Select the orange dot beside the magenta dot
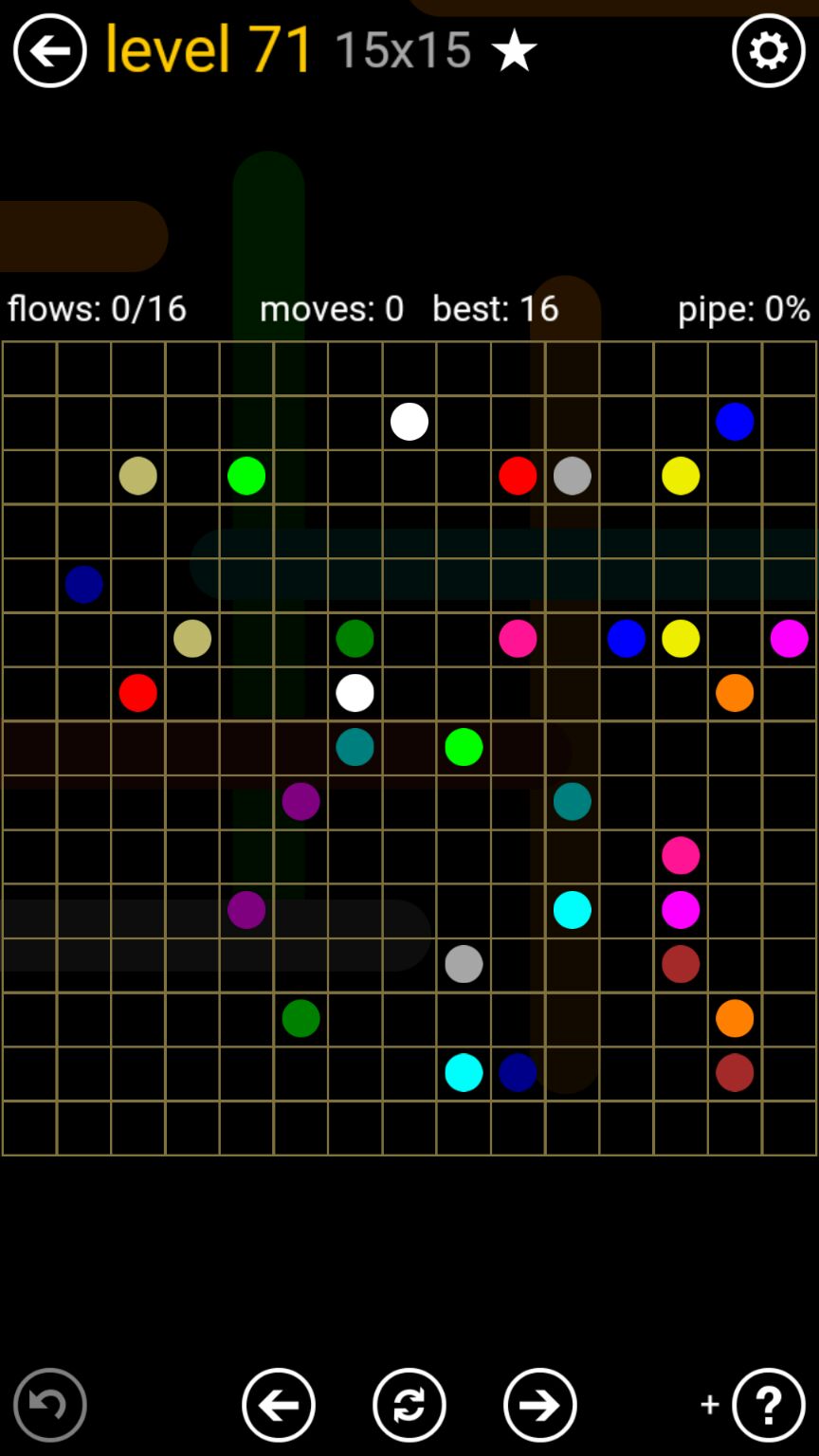Screen dimensions: 819x1456 pos(735,693)
